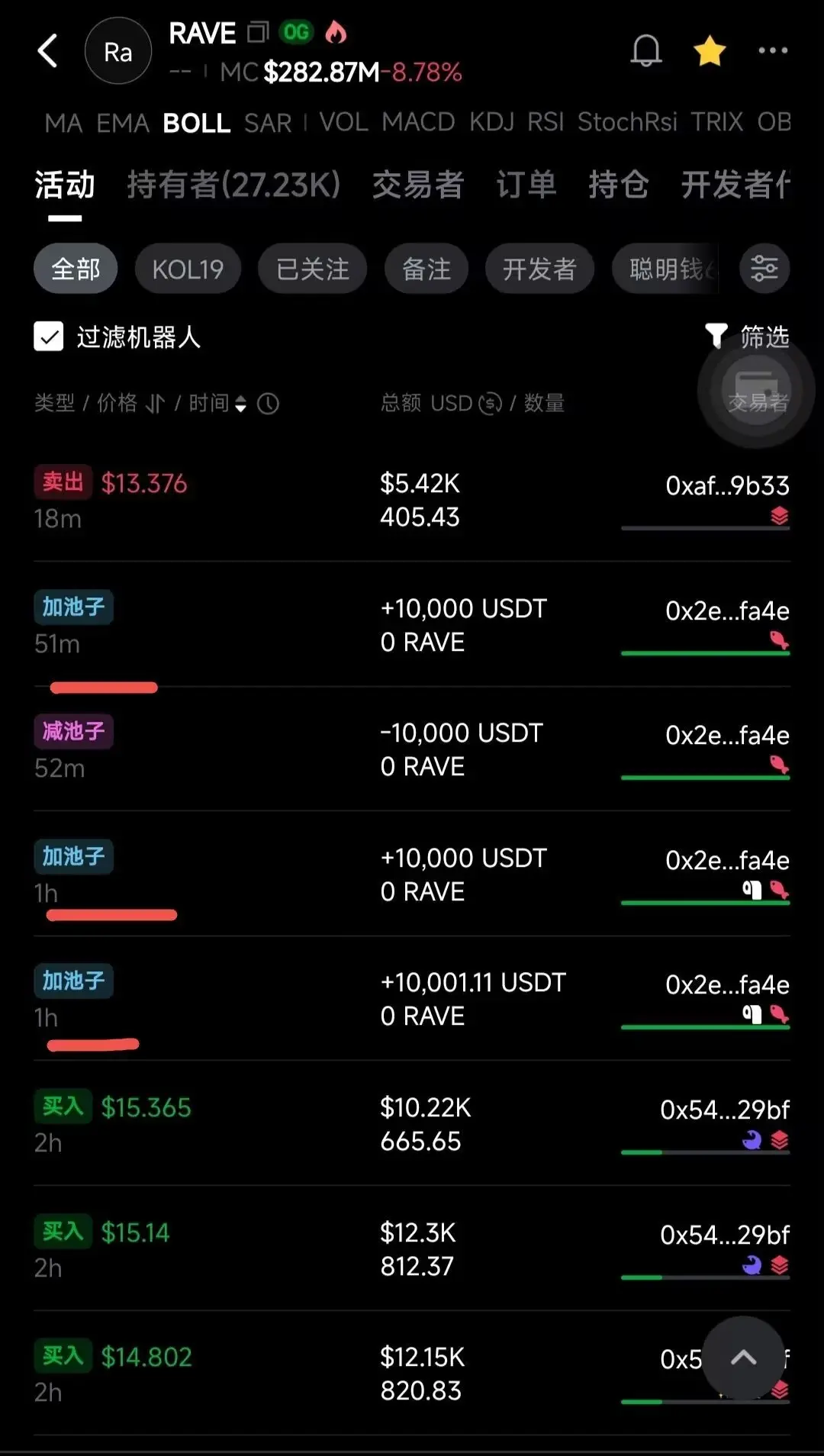Select the RSI indicator
Viewport: 824px width, 1456px height.
pyautogui.click(x=546, y=122)
